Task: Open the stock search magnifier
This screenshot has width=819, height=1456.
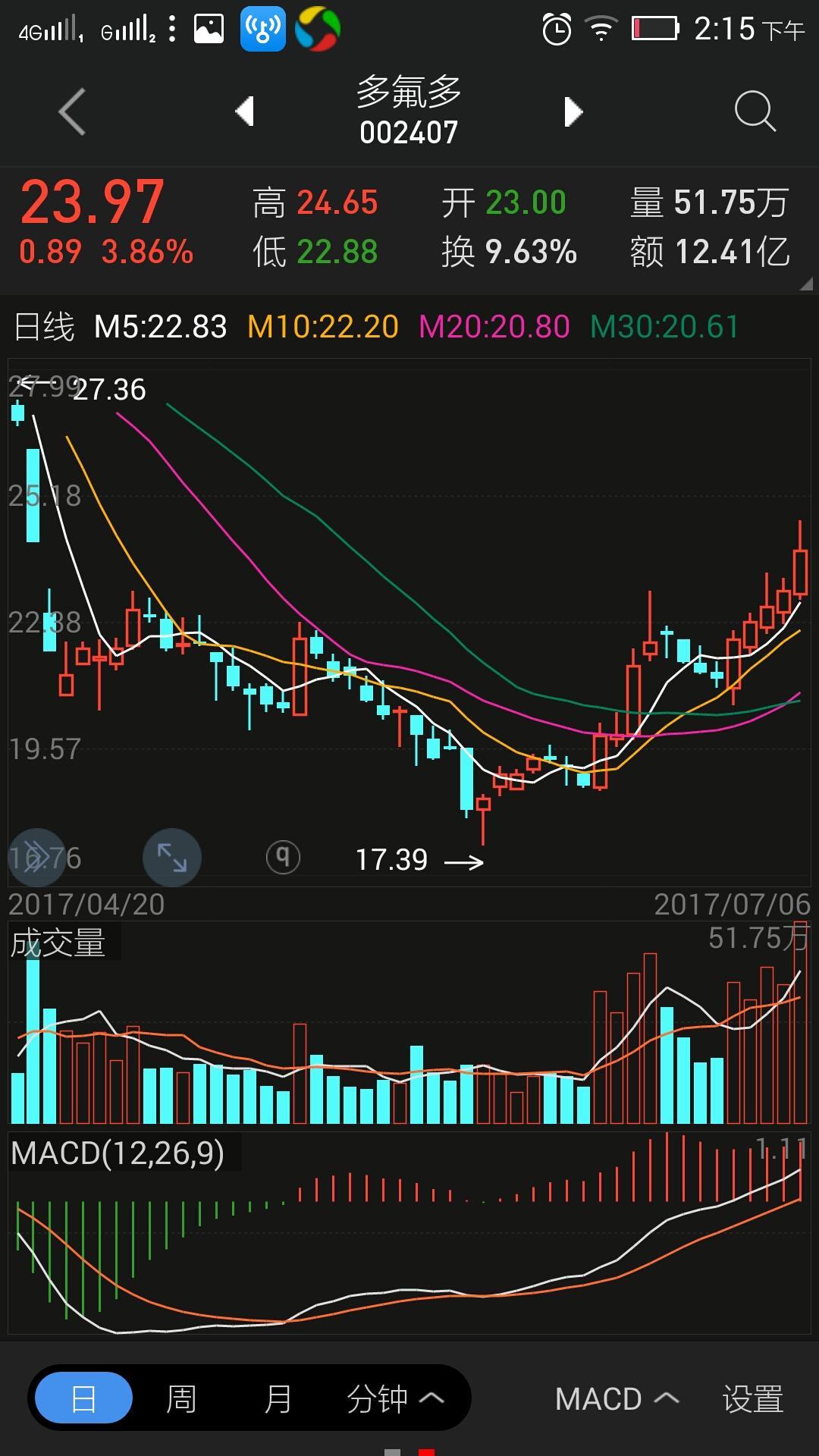Action: pos(755,112)
